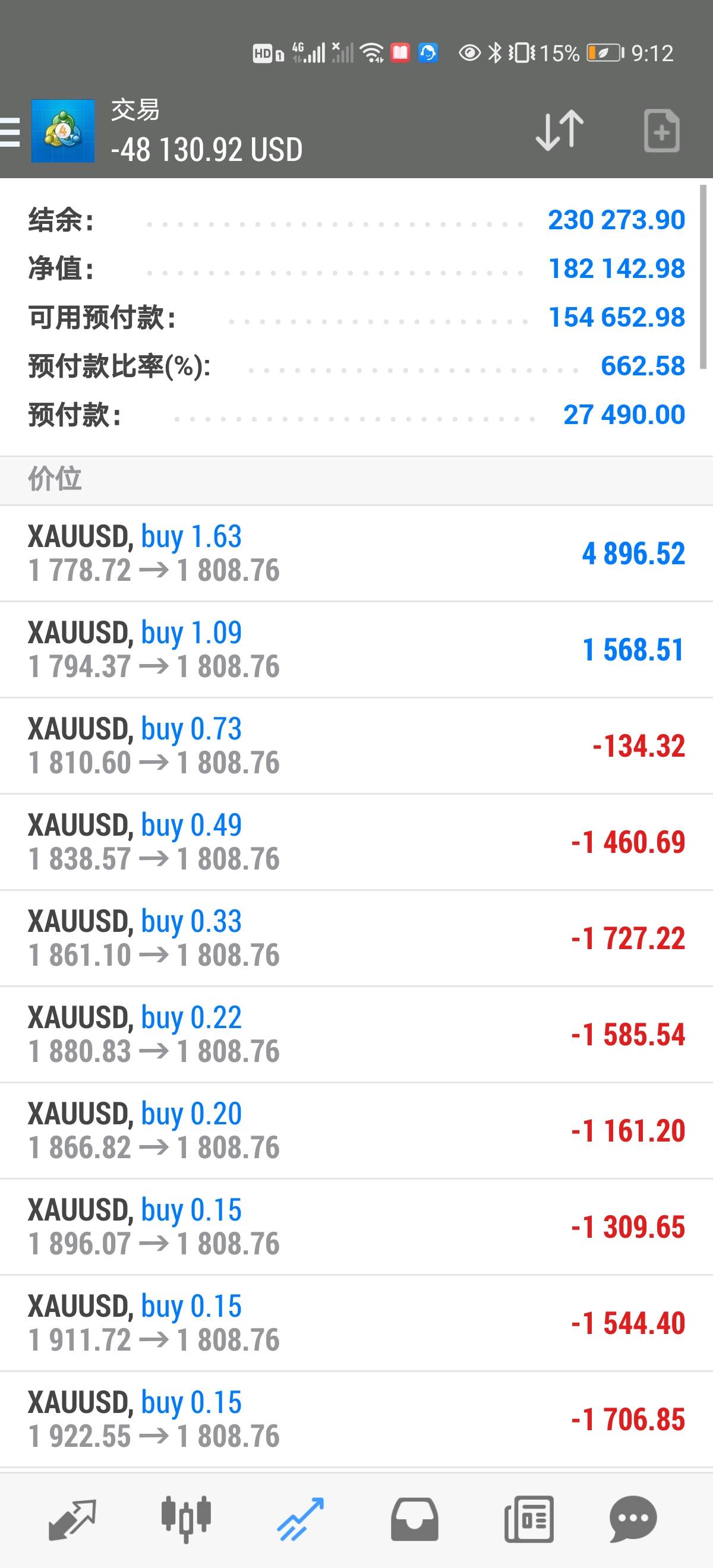Image resolution: width=713 pixels, height=1568 pixels.
Task: Go to the News tab
Action: point(528,1519)
